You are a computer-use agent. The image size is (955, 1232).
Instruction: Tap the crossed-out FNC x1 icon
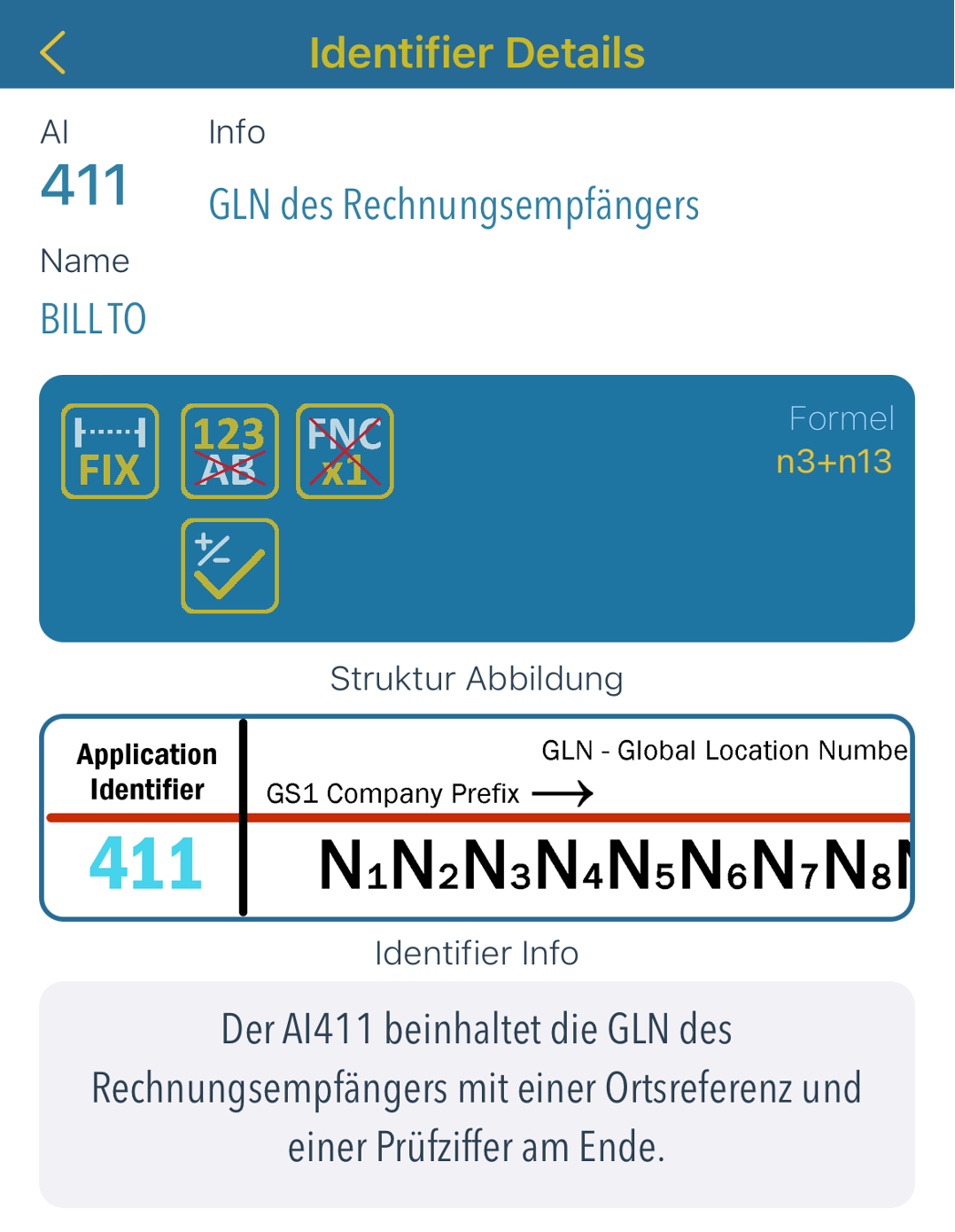click(345, 451)
